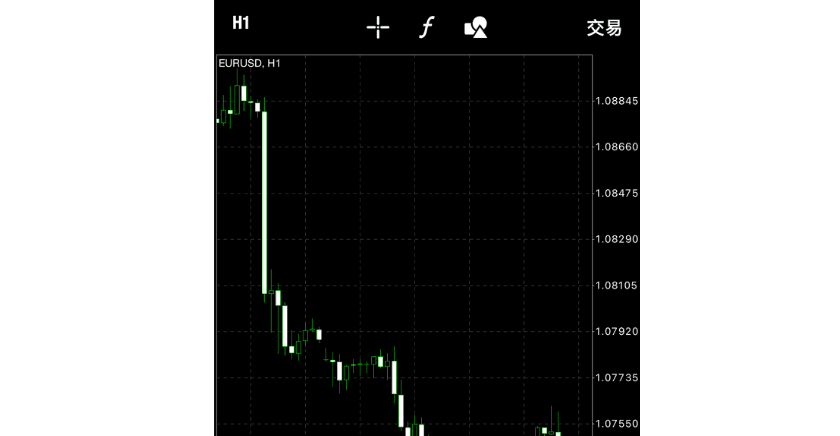Image resolution: width=840 pixels, height=436 pixels.
Task: Open the chart objects shapes tool
Action: (476, 28)
